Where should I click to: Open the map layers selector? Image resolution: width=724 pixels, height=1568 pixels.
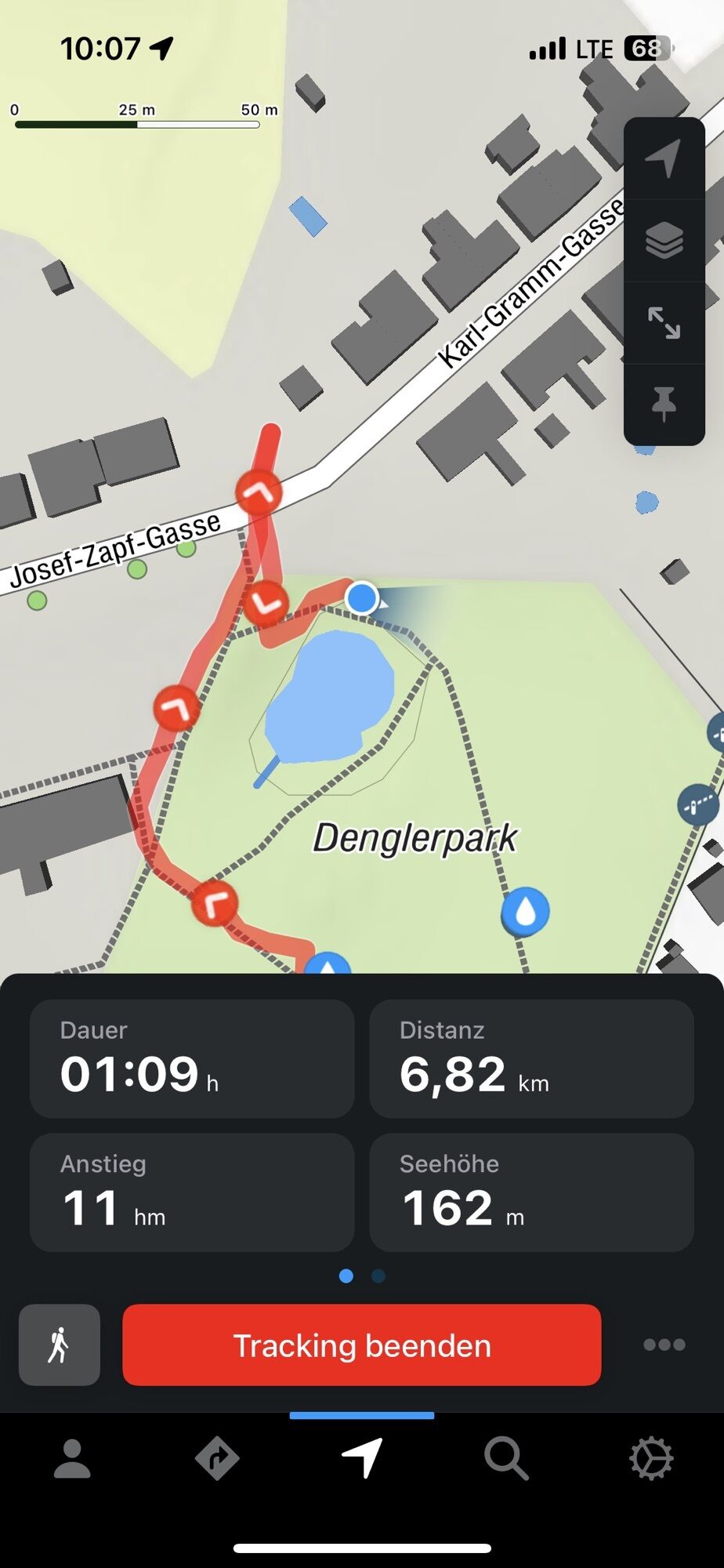tap(664, 240)
